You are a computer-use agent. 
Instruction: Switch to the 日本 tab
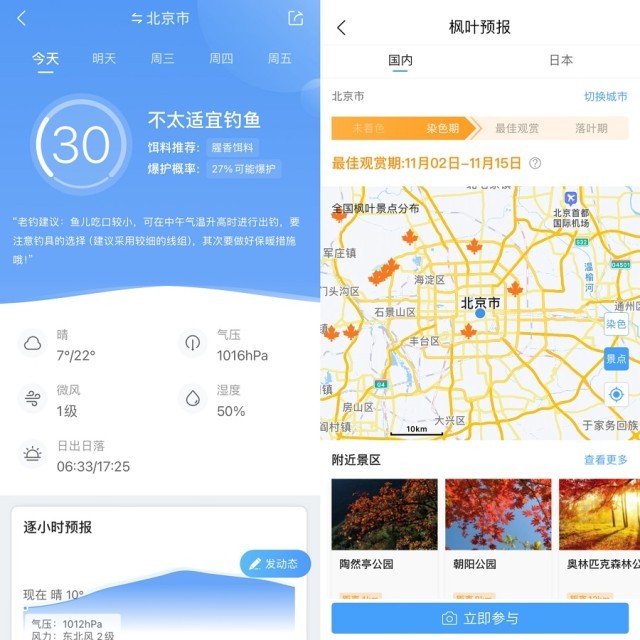pos(561,60)
